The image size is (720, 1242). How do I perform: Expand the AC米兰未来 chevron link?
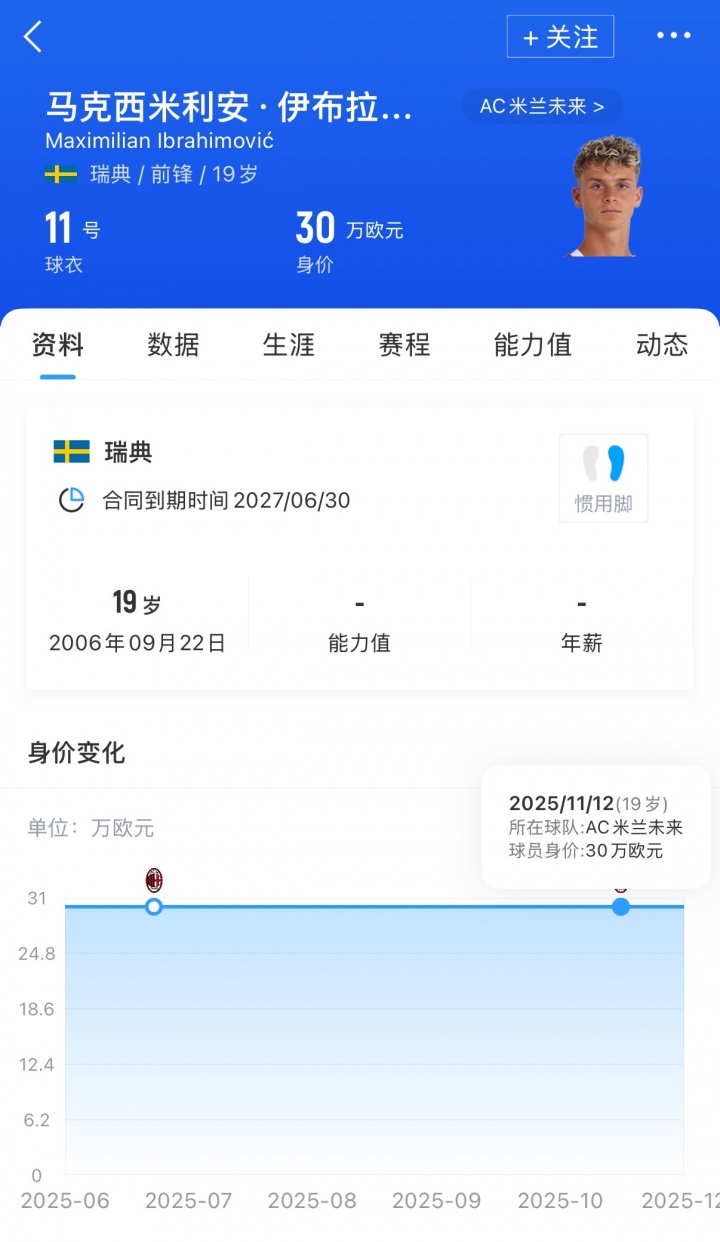[598, 106]
